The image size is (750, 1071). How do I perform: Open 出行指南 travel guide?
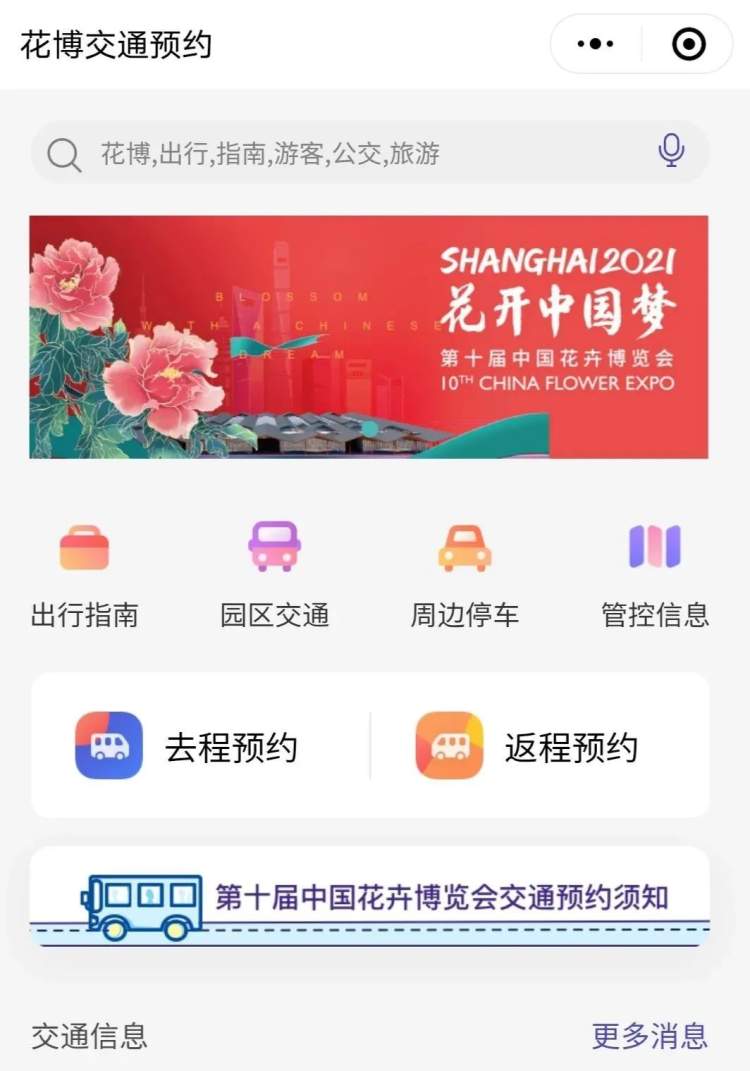[84, 574]
